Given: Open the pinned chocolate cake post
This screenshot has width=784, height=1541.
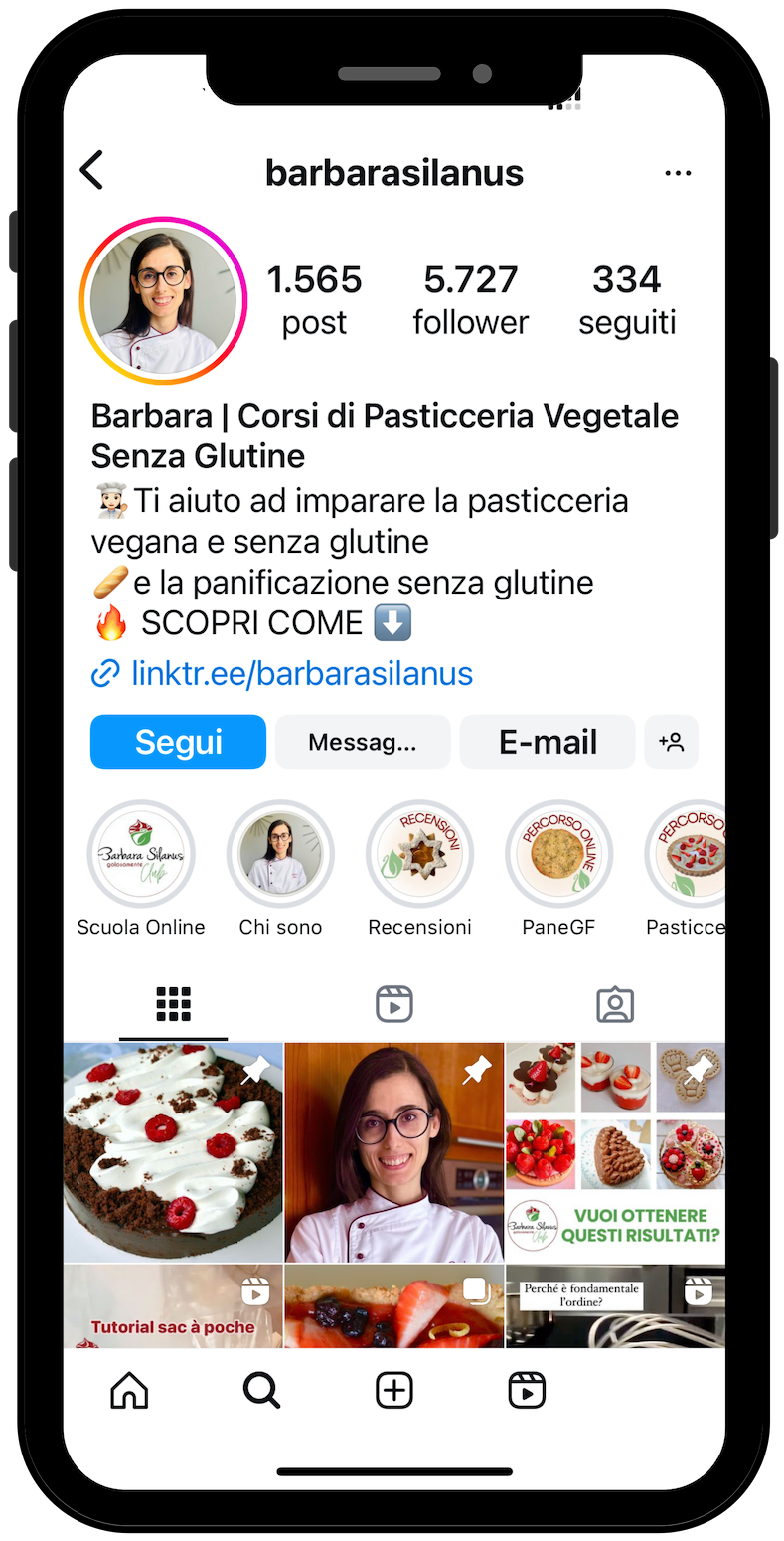Looking at the screenshot, I should 173,1151.
